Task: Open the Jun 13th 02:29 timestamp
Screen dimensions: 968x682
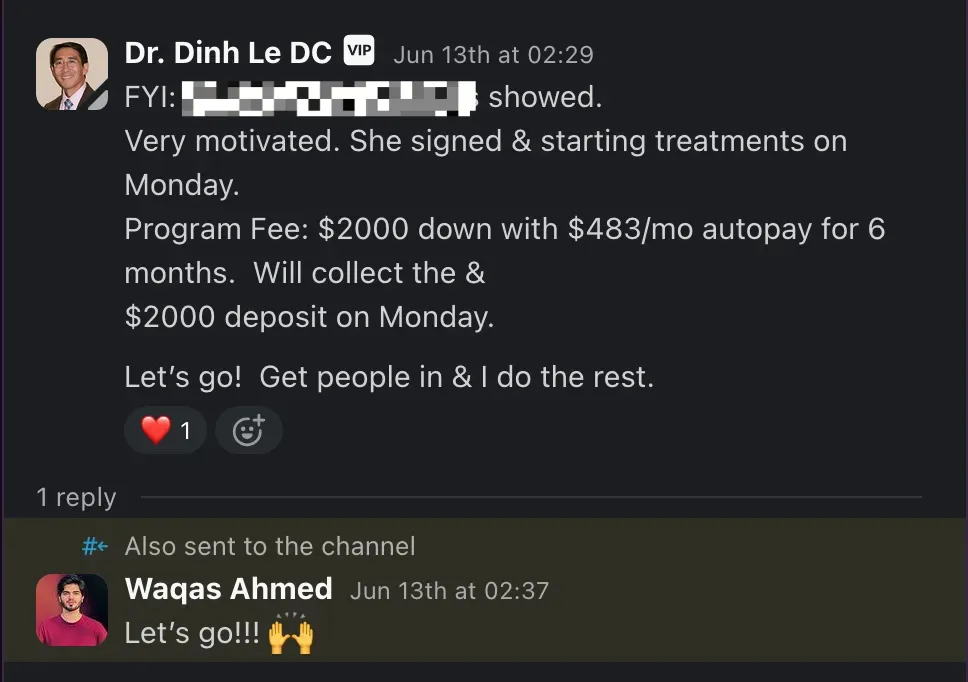Action: (493, 54)
